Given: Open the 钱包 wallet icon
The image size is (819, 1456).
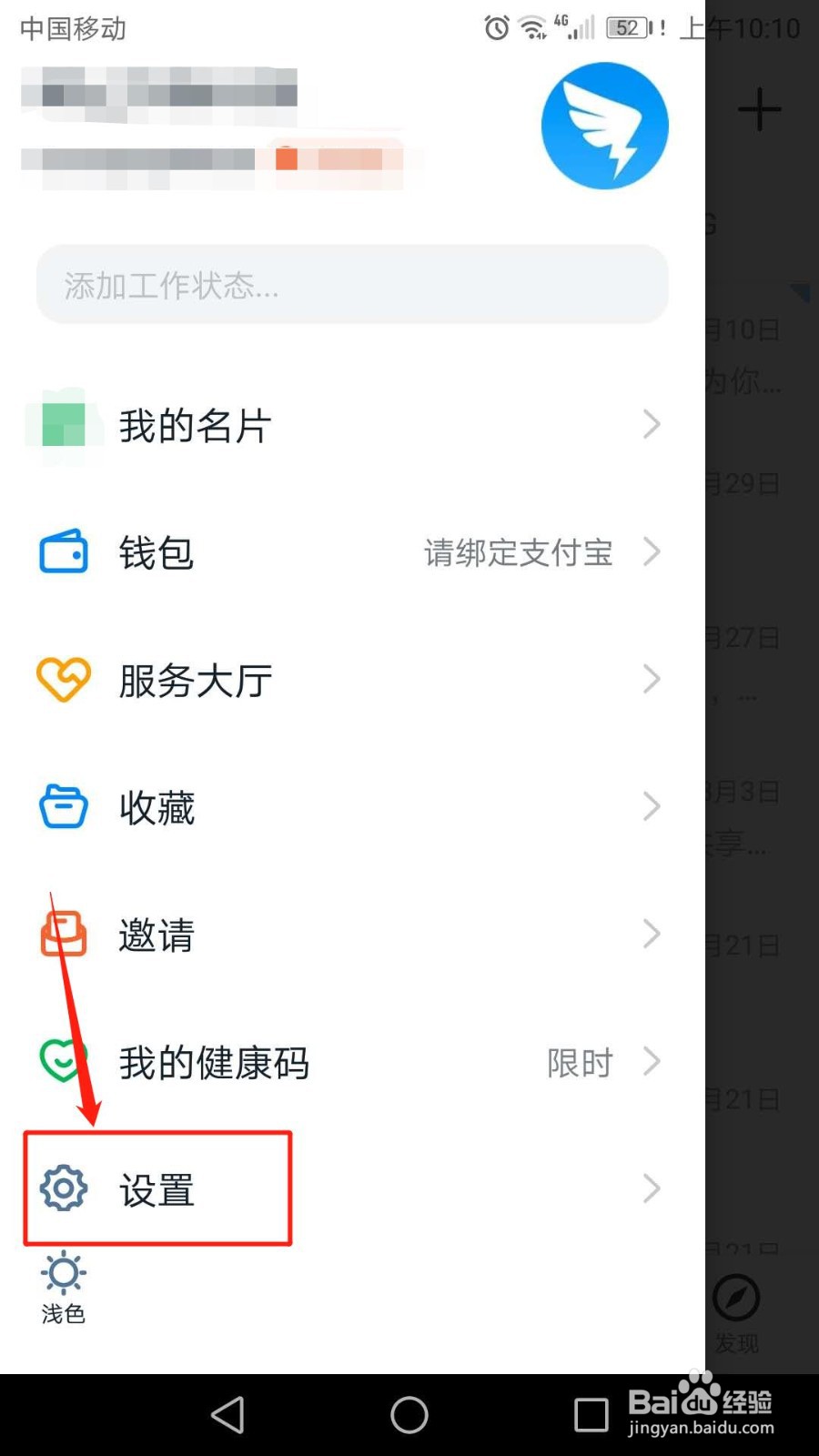Looking at the screenshot, I should point(62,551).
